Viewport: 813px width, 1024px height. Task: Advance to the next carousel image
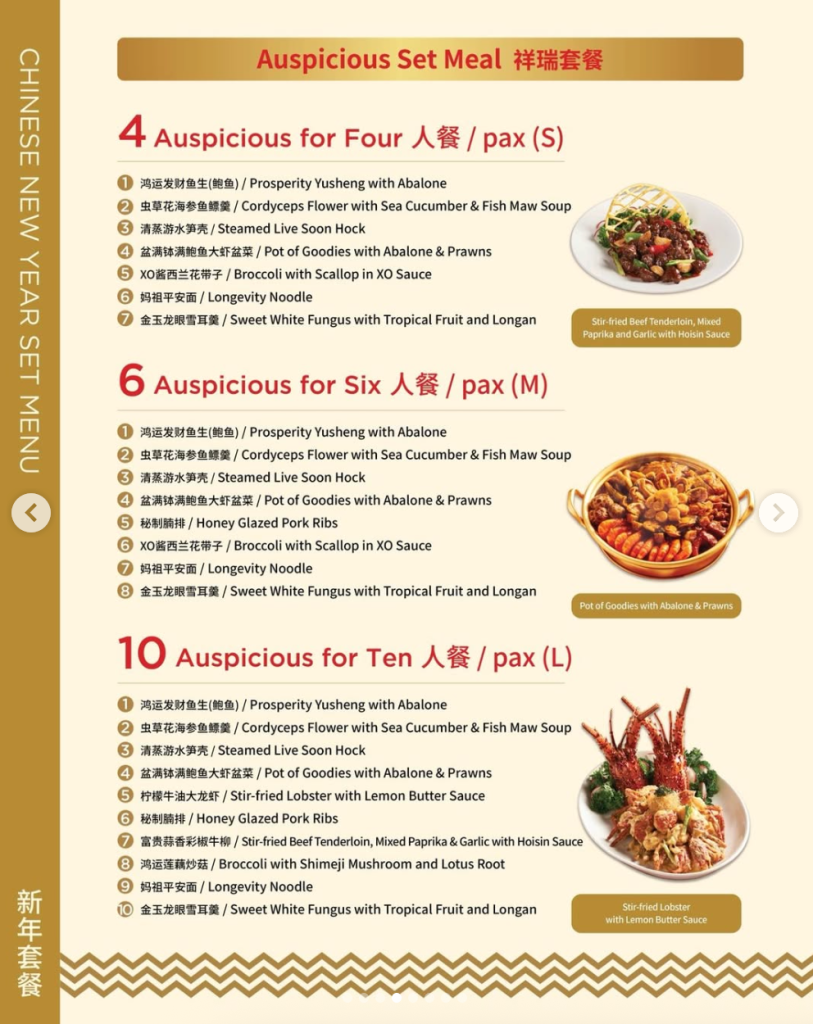click(778, 513)
